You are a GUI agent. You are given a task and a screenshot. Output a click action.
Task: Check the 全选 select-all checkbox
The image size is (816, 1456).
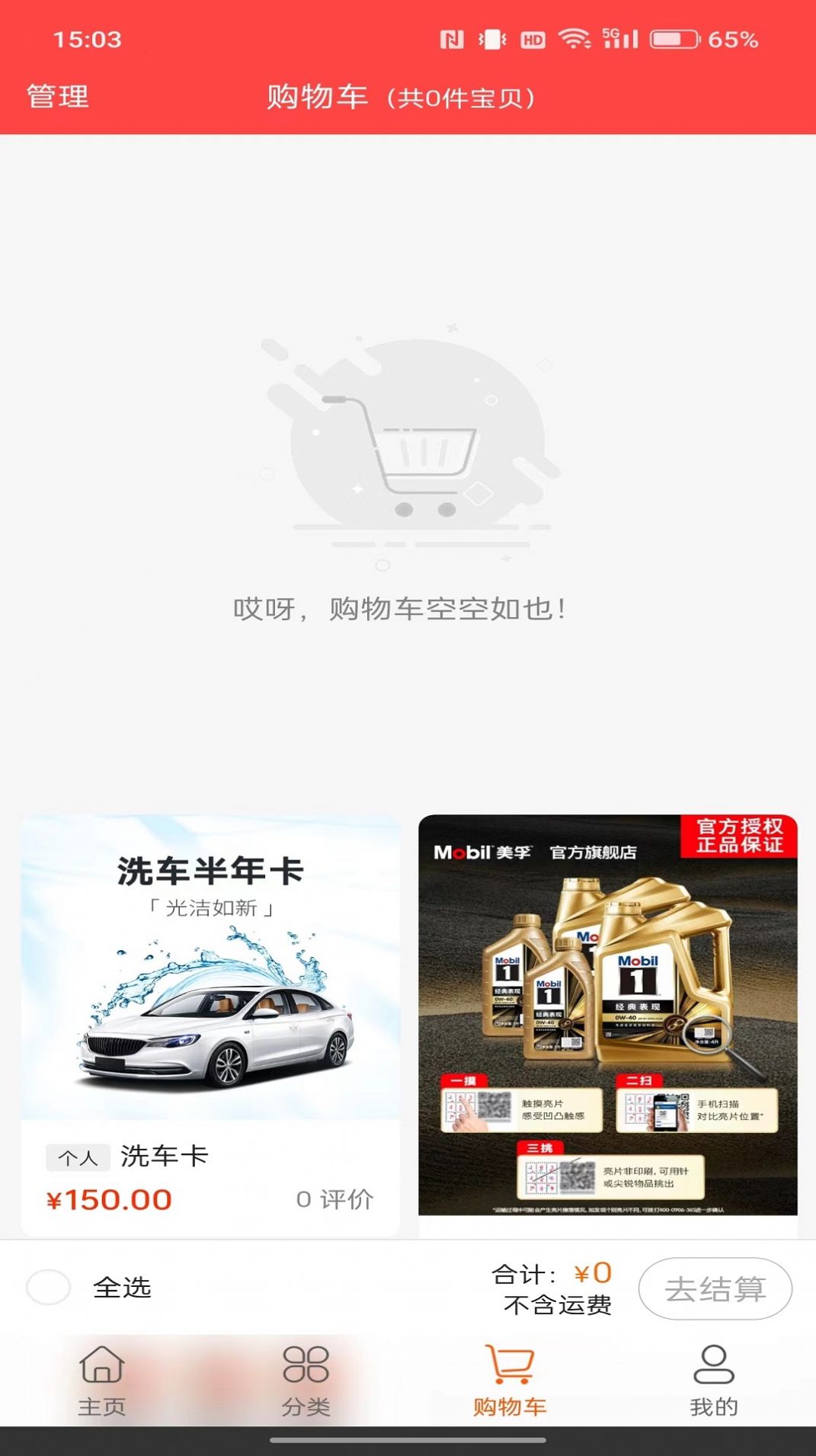coord(49,1288)
